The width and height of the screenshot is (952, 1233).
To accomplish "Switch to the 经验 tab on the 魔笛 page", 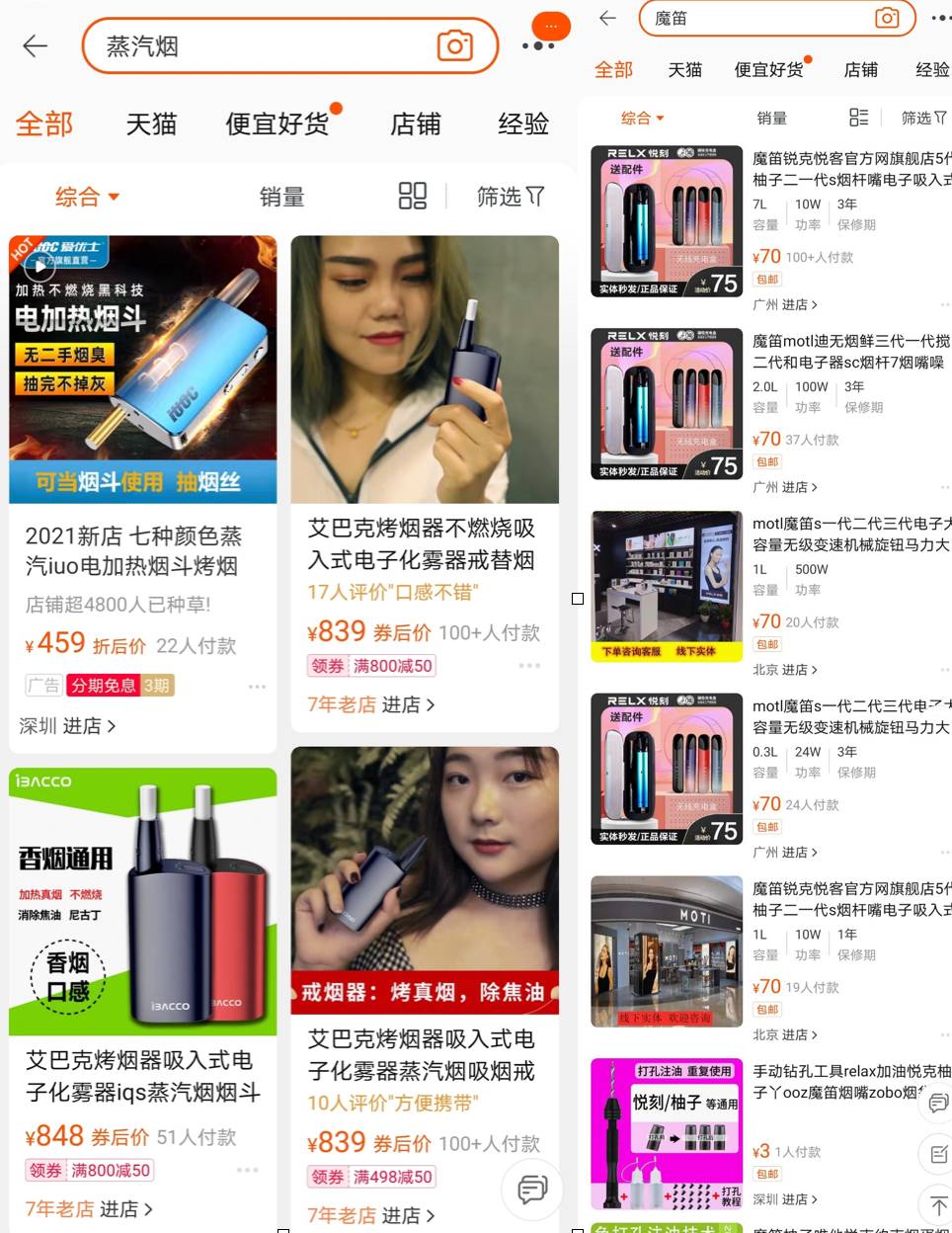I will tap(932, 69).
